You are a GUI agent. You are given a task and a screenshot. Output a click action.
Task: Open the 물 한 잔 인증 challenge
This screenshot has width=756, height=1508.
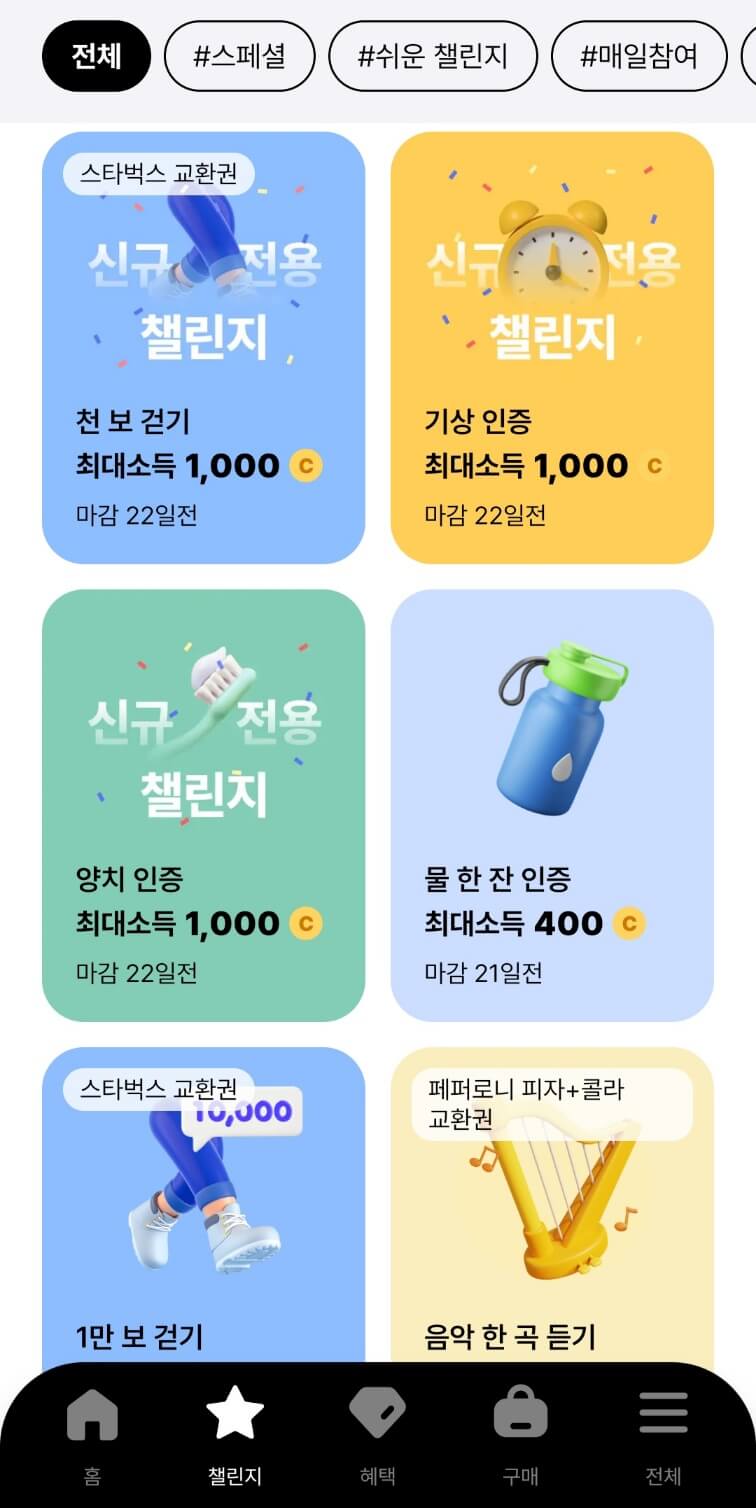(x=554, y=800)
